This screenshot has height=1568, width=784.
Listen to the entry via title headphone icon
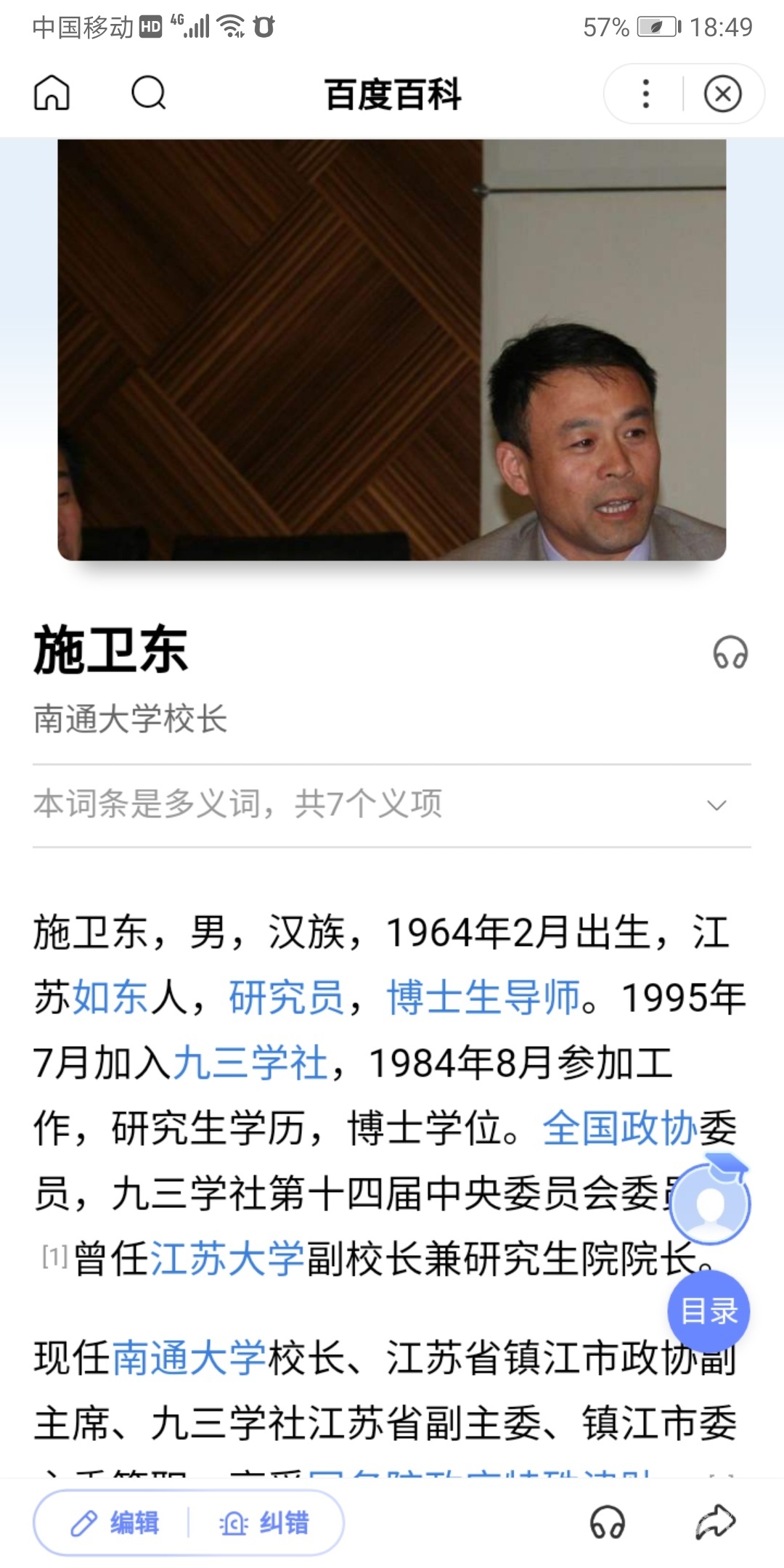(x=730, y=653)
